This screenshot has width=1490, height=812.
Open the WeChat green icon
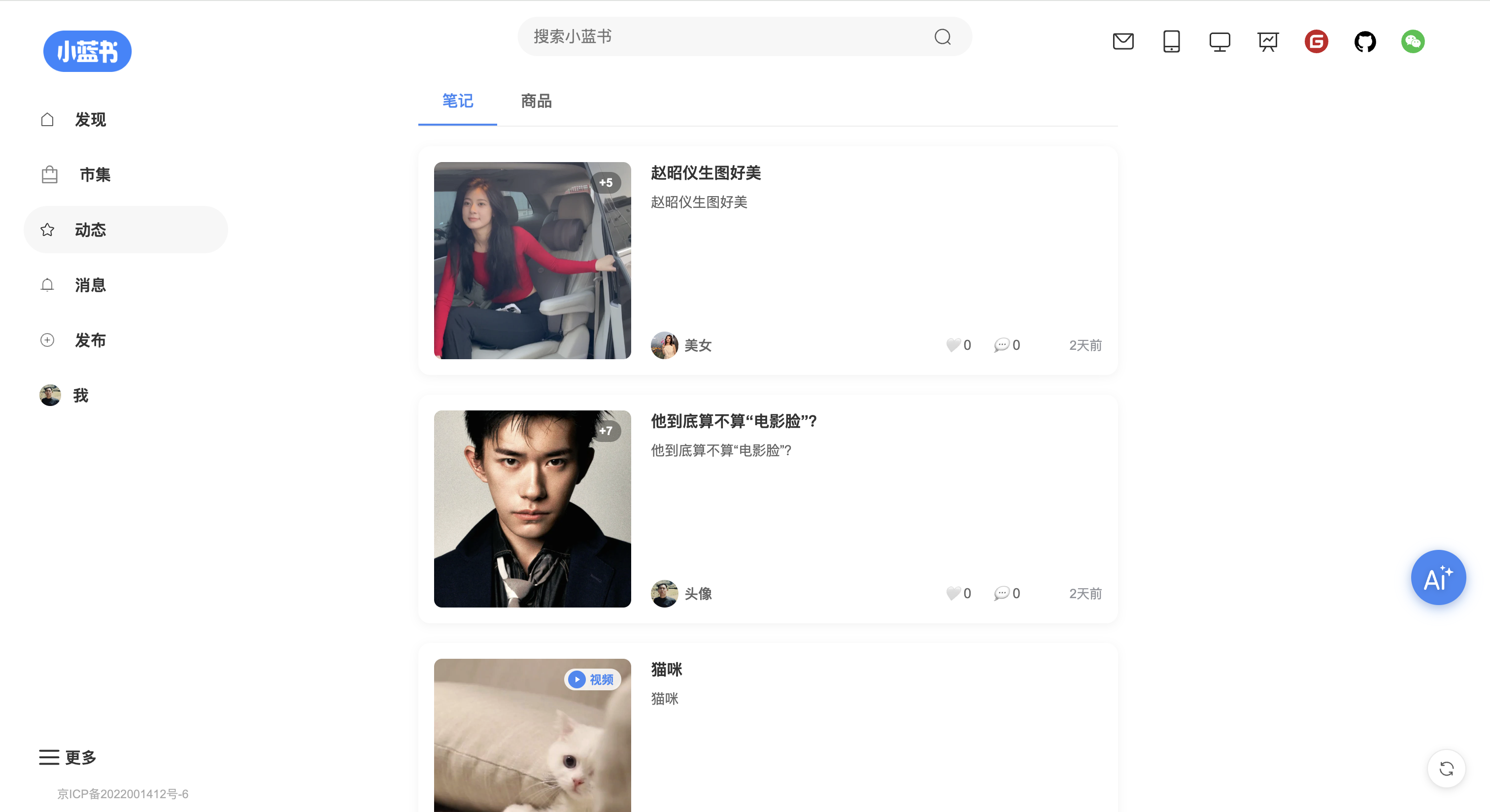click(x=1413, y=42)
